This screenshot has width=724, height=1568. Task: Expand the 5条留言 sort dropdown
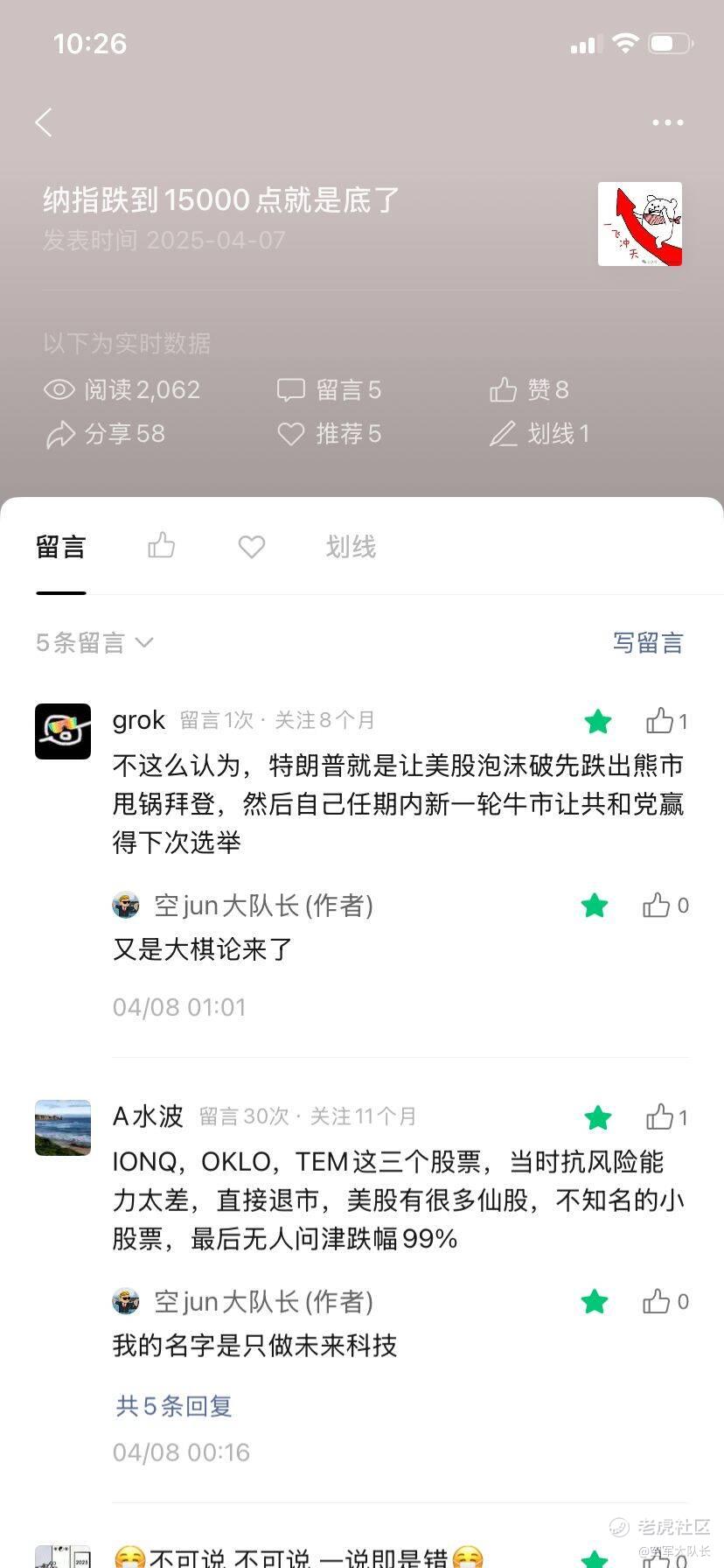coord(94,642)
